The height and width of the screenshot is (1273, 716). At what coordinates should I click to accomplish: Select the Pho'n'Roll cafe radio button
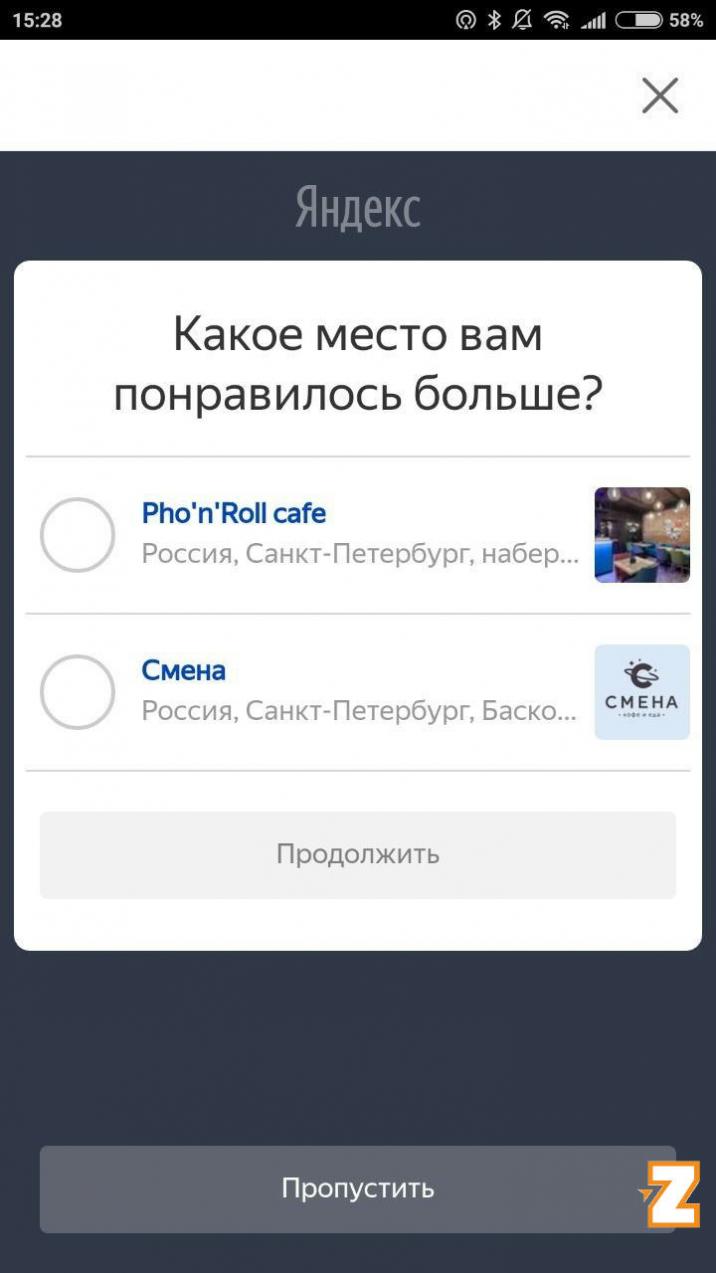78,535
